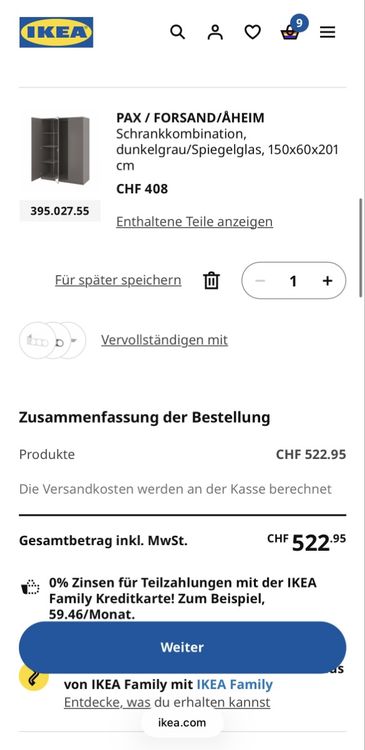This screenshot has height=750, width=365.
Task: Open PAX / FORSAND/ÅHEIM product title
Action: 190,118
